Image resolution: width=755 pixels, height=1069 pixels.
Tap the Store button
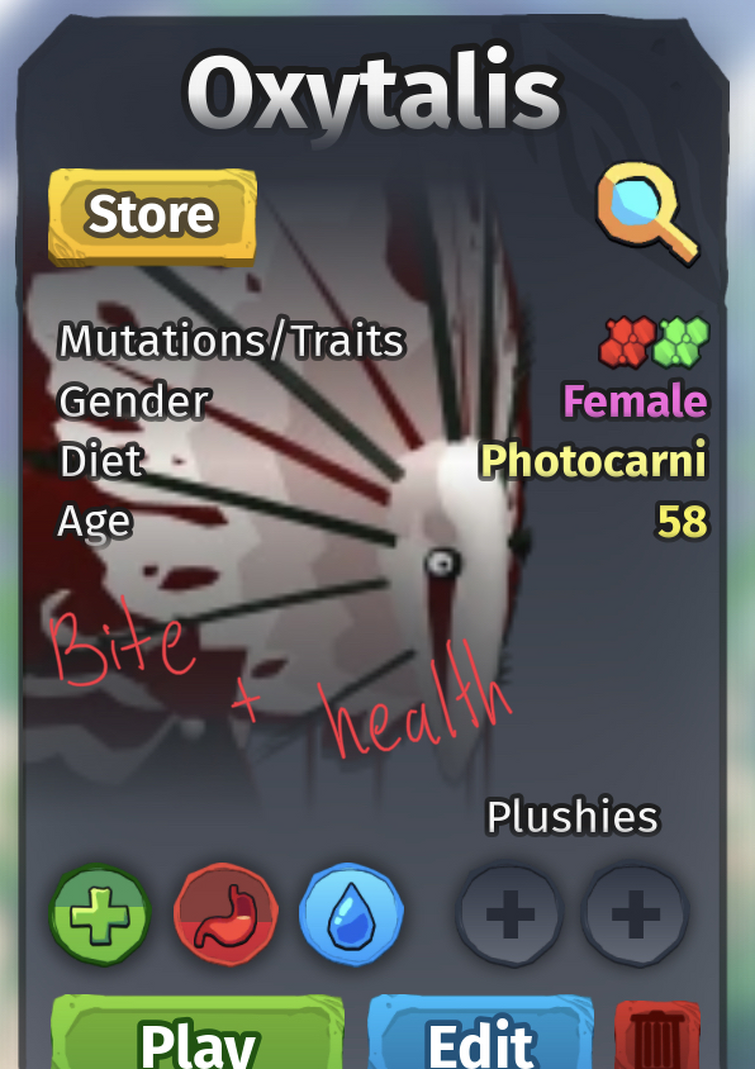coord(153,215)
